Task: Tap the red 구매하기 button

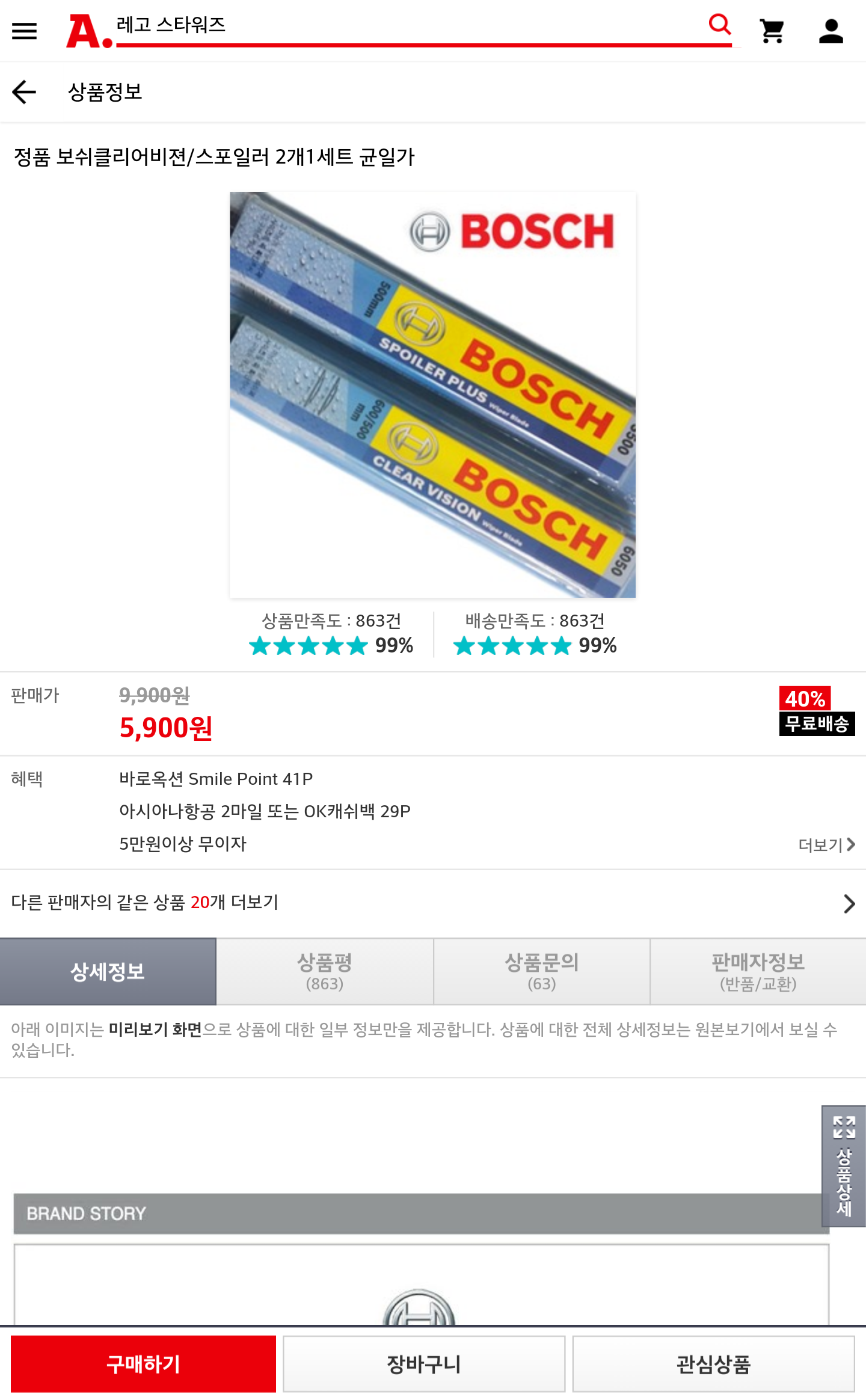Action: coord(143,1363)
